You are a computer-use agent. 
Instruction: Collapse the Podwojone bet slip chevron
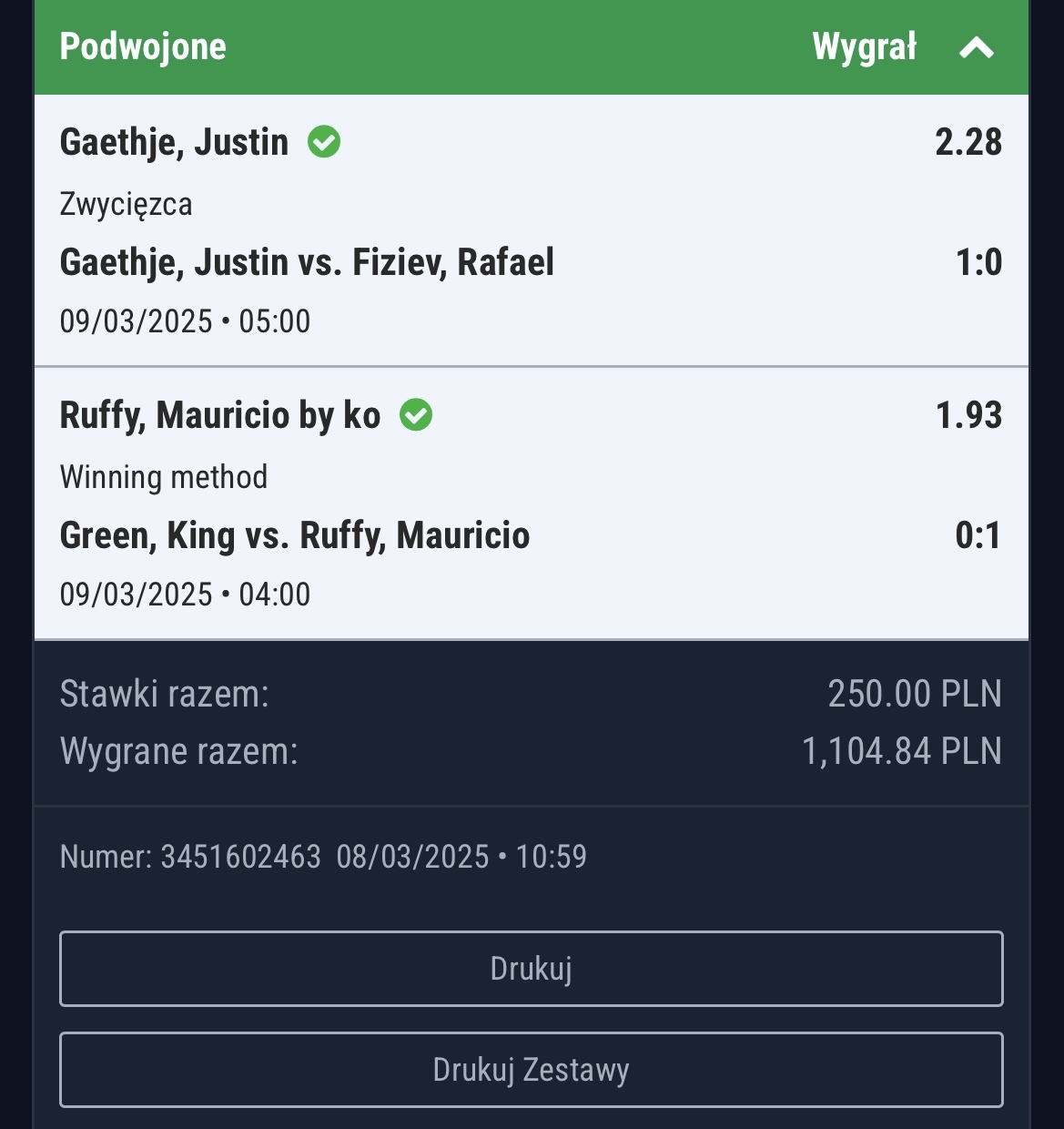coord(977,48)
